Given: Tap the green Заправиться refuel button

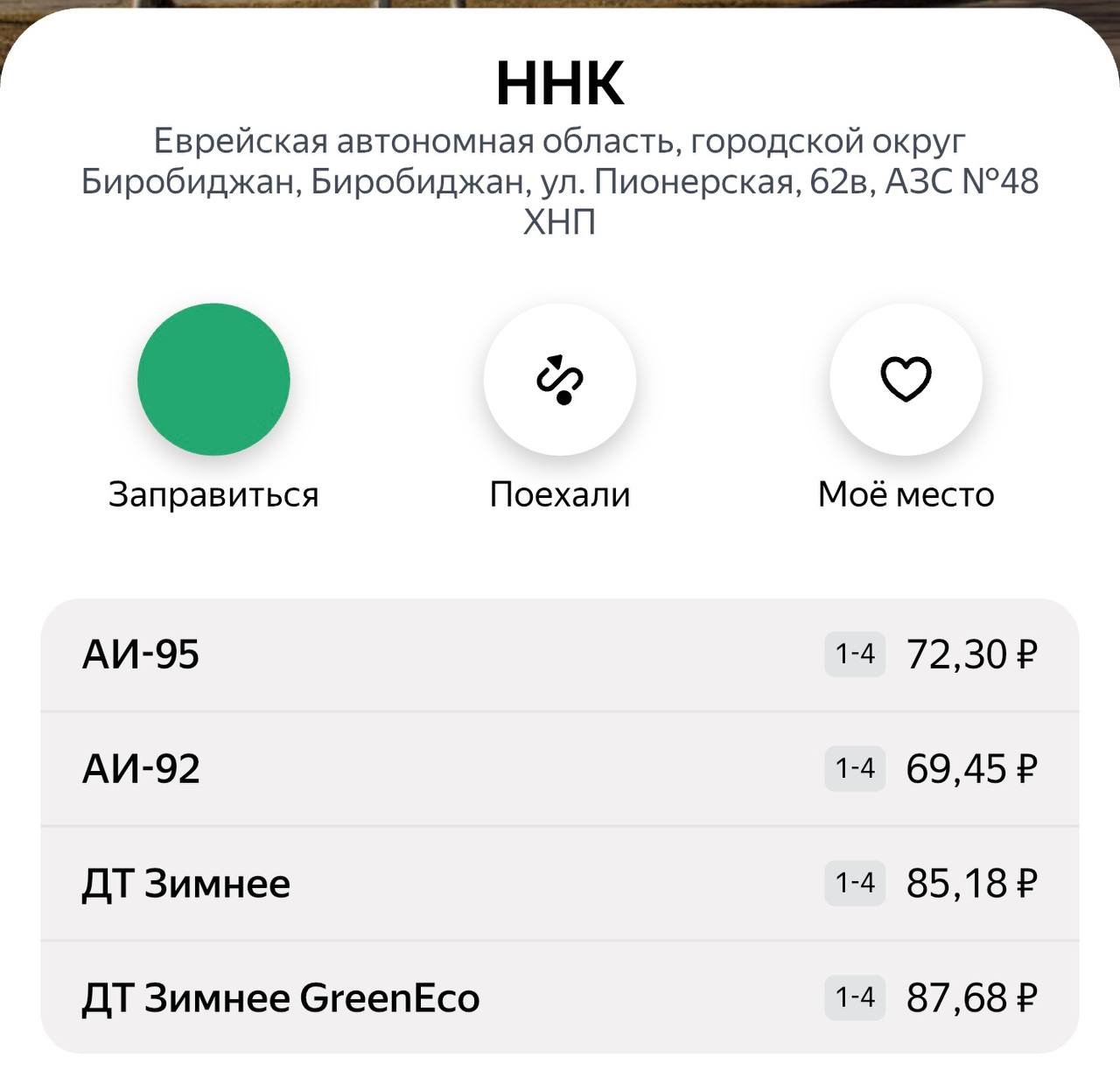Looking at the screenshot, I should pyautogui.click(x=213, y=380).
